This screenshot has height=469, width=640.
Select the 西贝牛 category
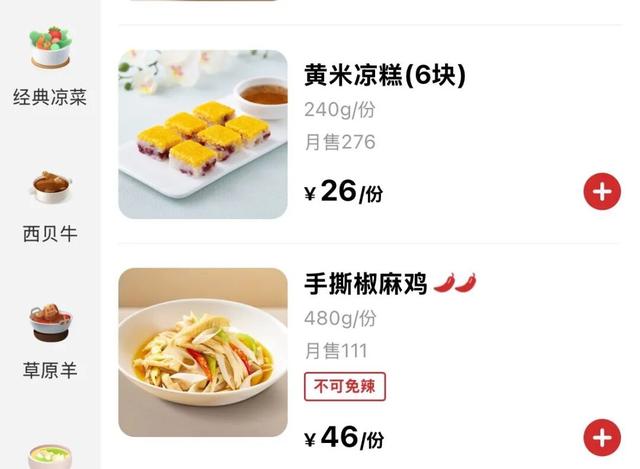pyautogui.click(x=50, y=207)
